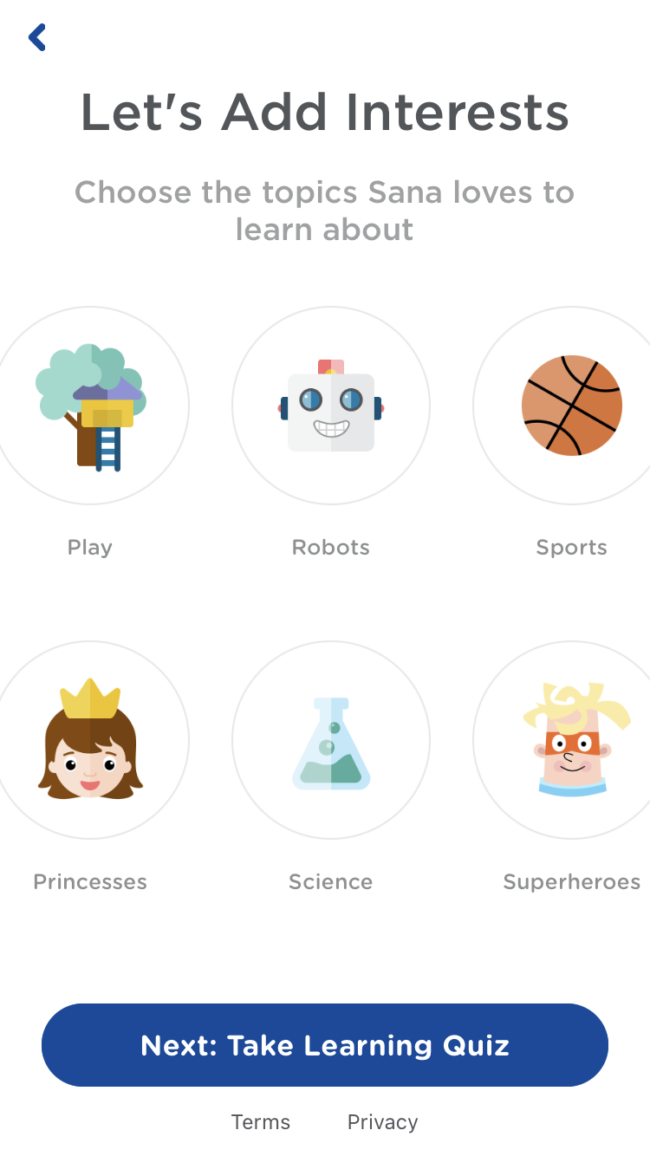Pick the Sports topic
650x1156 pixels.
571,406
